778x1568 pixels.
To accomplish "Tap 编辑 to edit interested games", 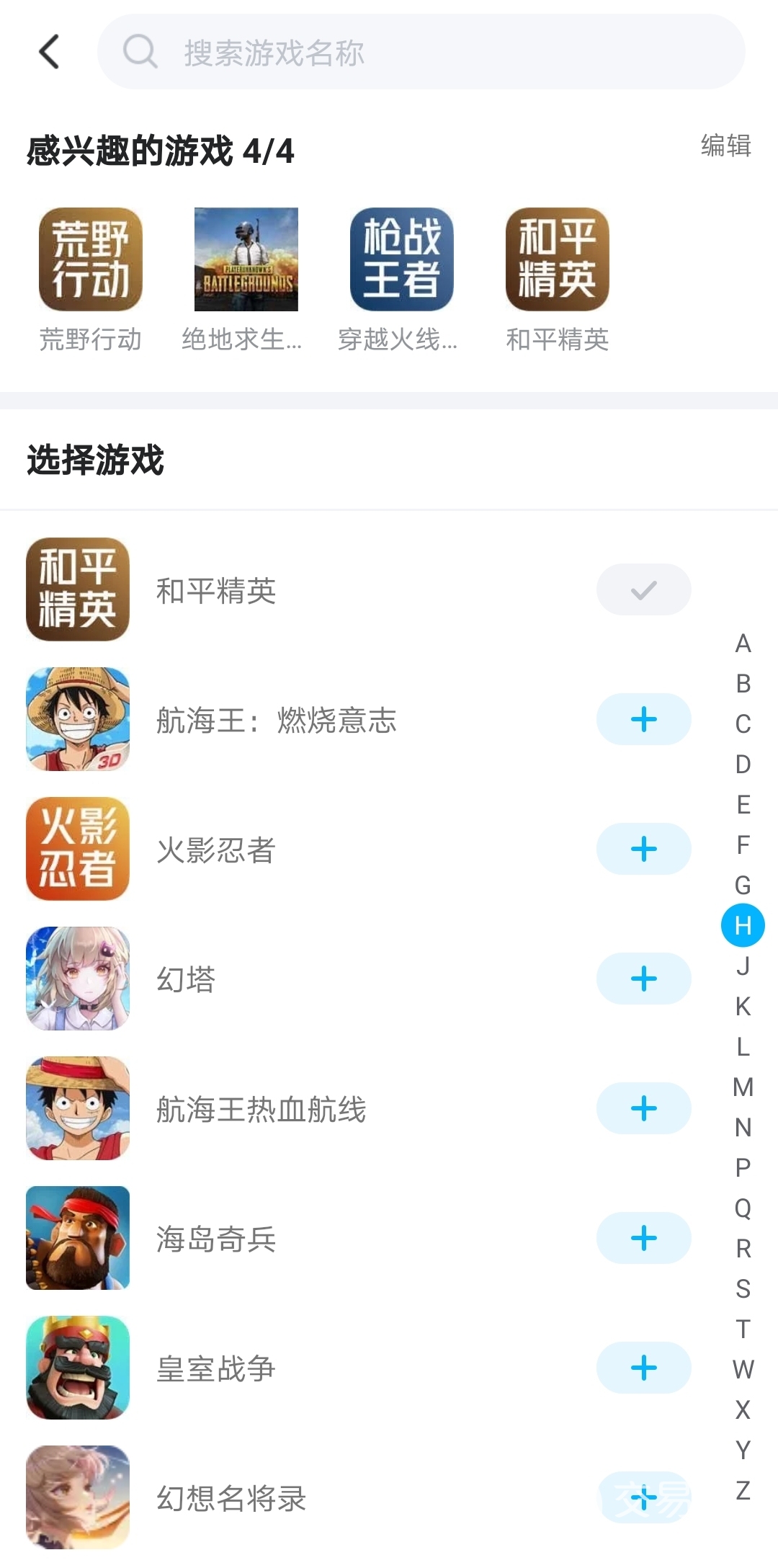I will (x=725, y=146).
